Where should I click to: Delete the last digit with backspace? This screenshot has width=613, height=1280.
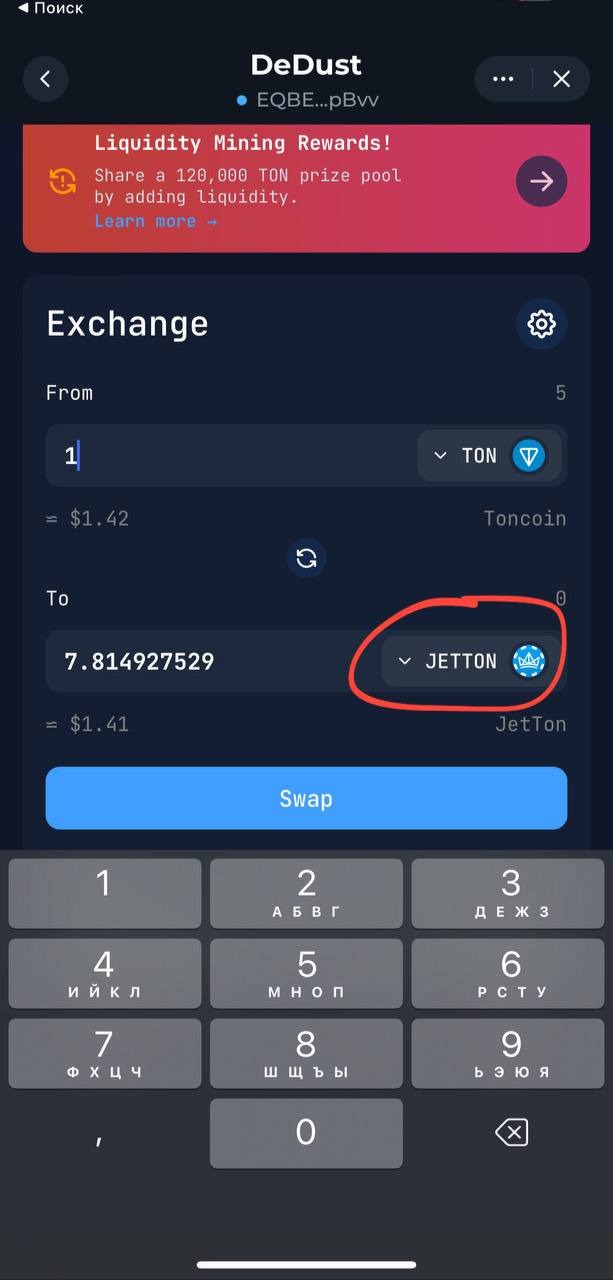tap(510, 1132)
